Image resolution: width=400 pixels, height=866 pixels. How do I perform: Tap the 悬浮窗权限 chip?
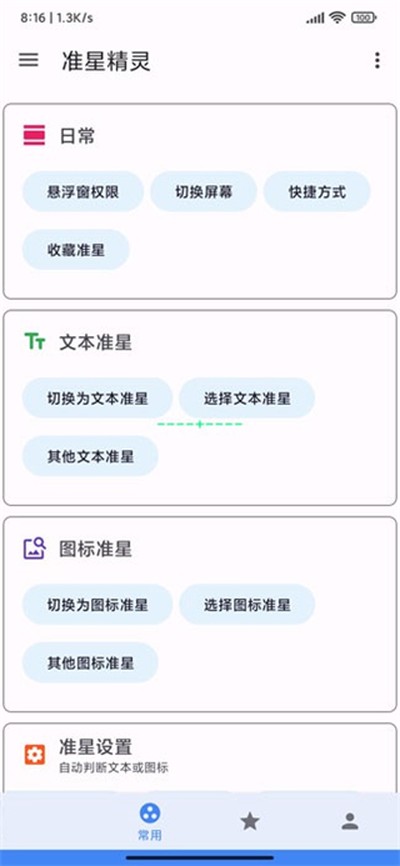click(x=83, y=192)
